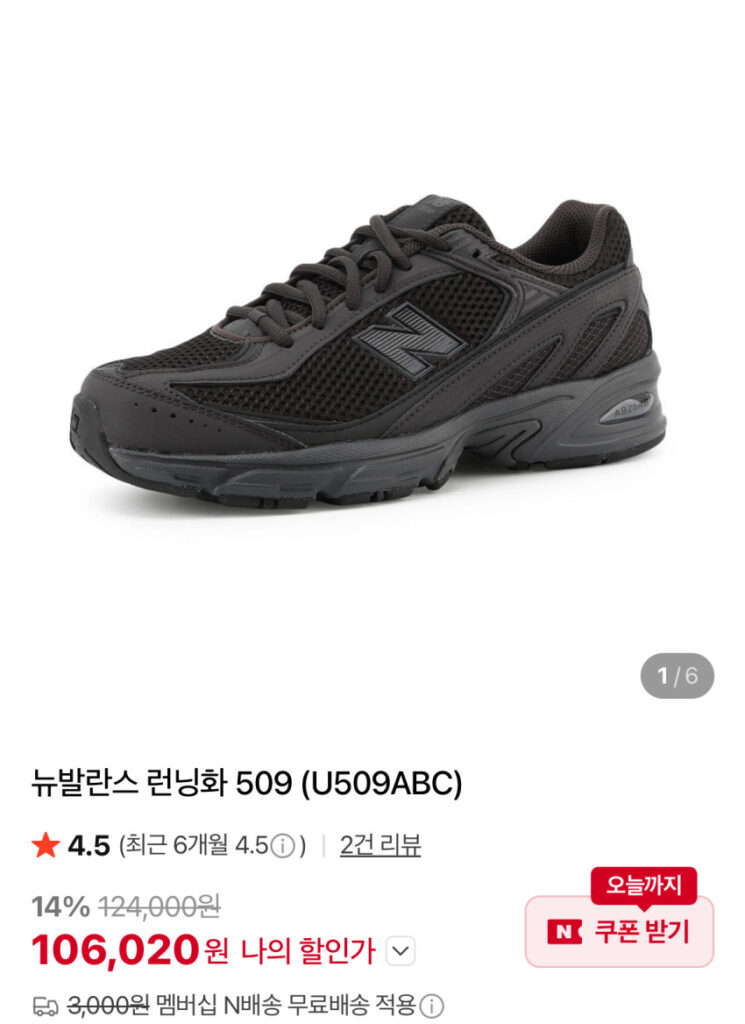Click the 오늘까지 red badge above the coupon button
The image size is (745, 1024).
point(644,882)
